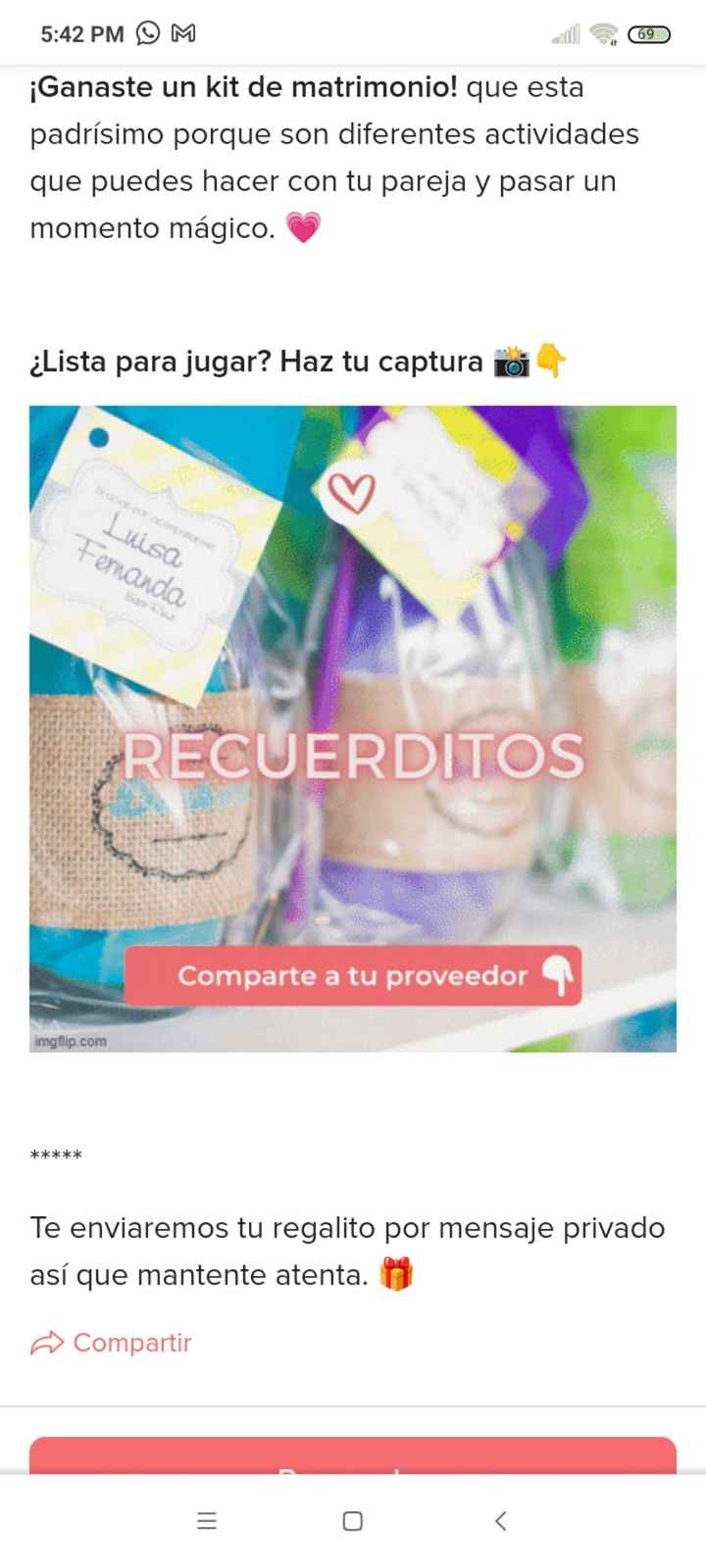
Task: Tap the Compartir link
Action: click(x=132, y=1343)
